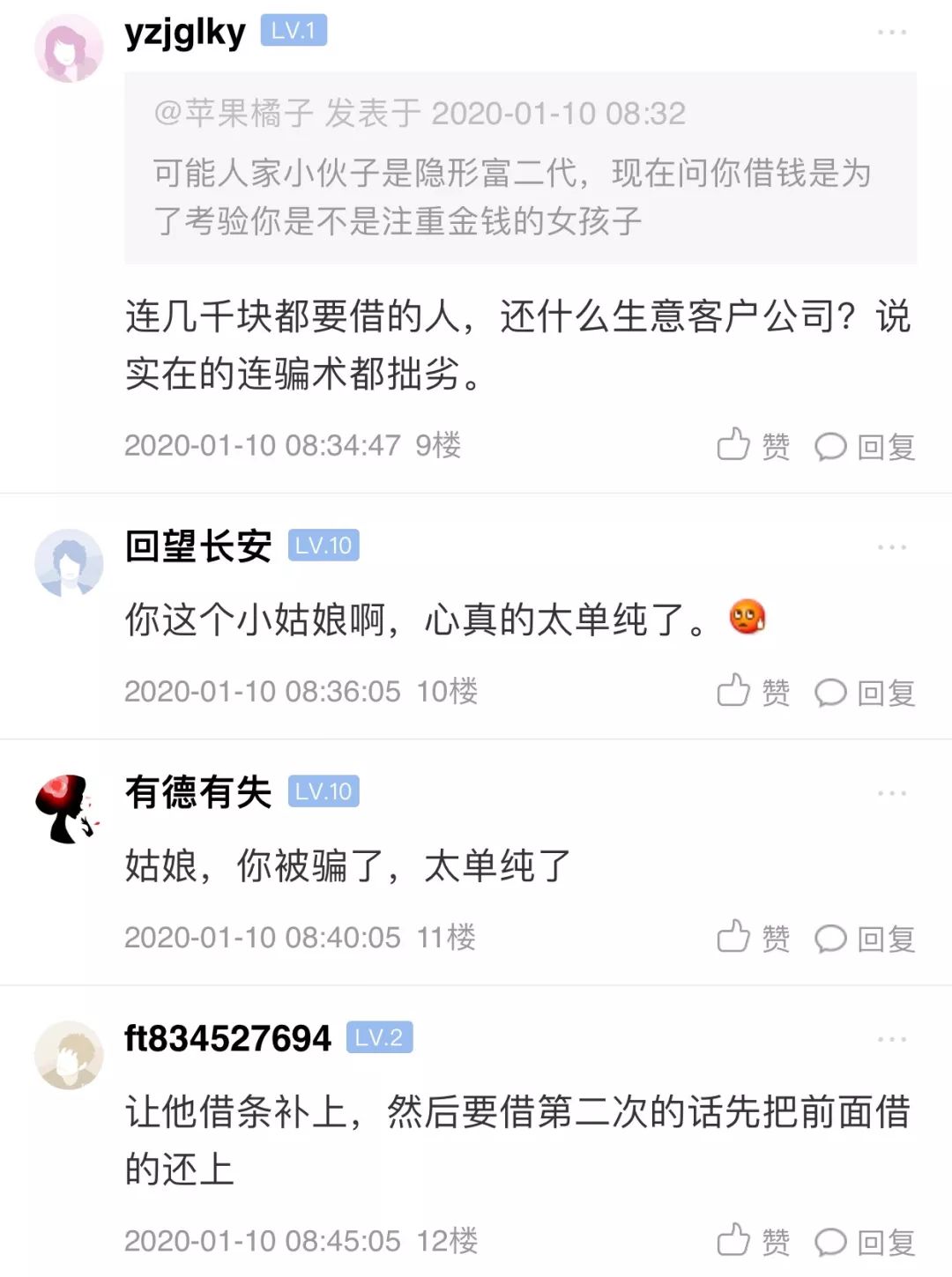The height and width of the screenshot is (1277, 952).
Task: Reply to 回望长安's comment
Action: [864, 692]
